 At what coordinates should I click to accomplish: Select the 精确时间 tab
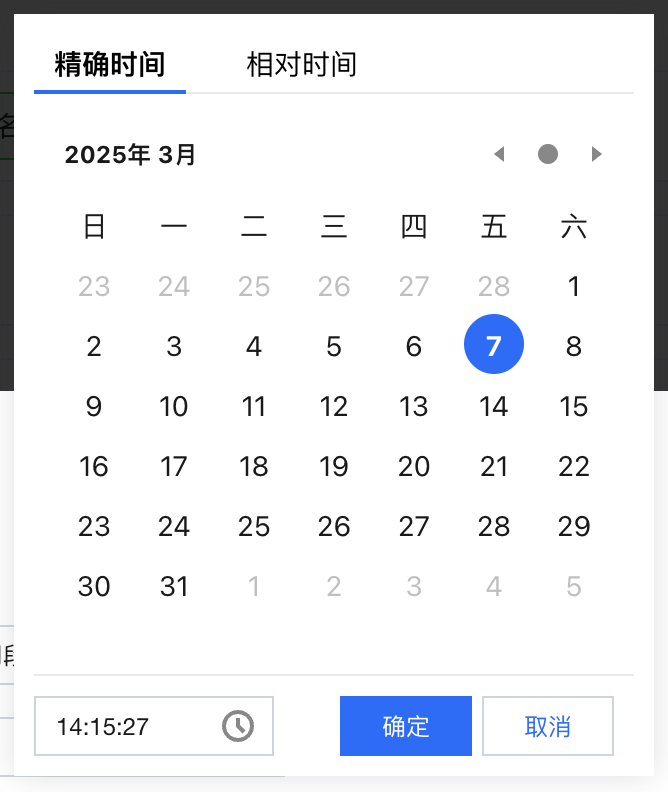coord(110,66)
